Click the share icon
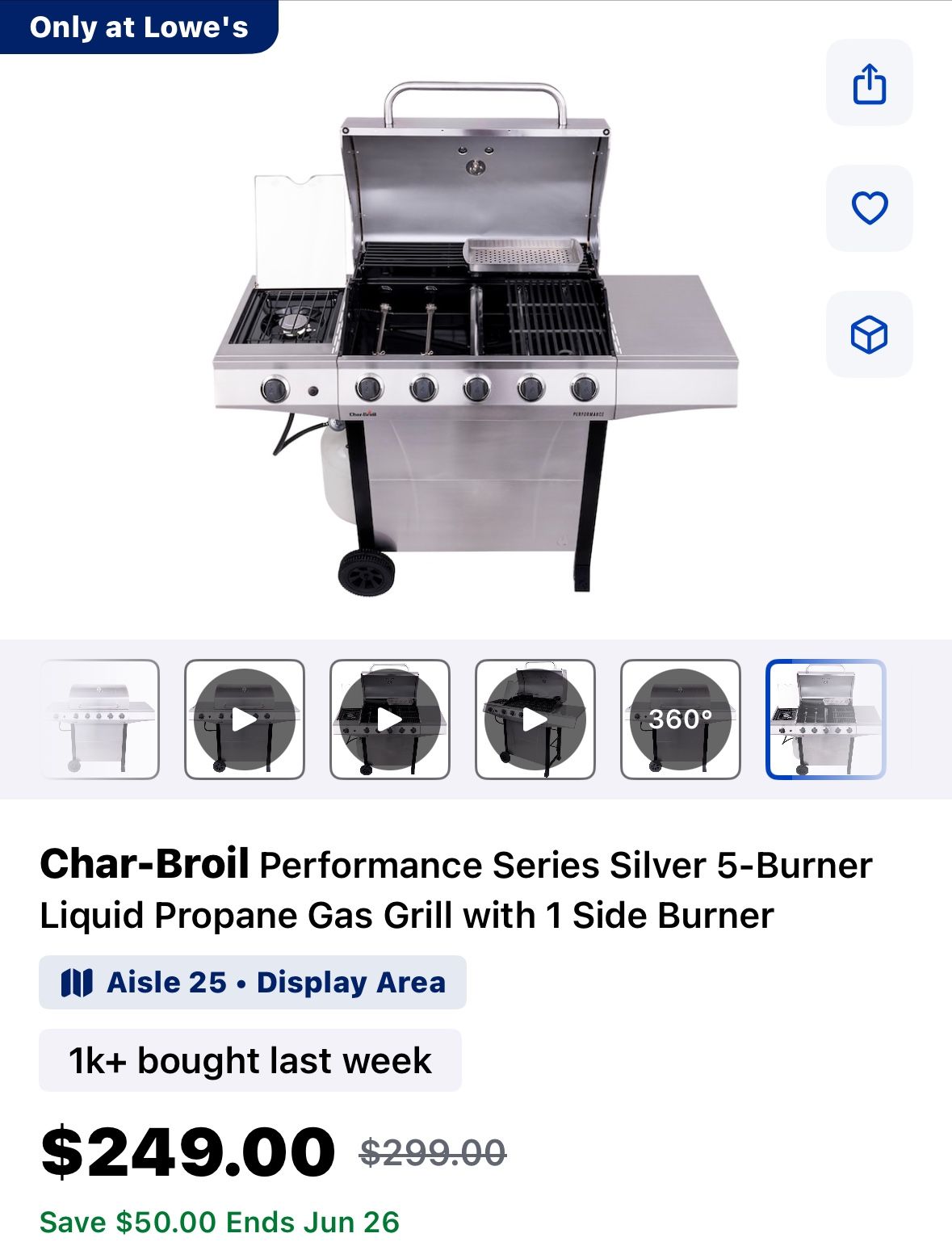The width and height of the screenshot is (952, 1246). tap(868, 85)
